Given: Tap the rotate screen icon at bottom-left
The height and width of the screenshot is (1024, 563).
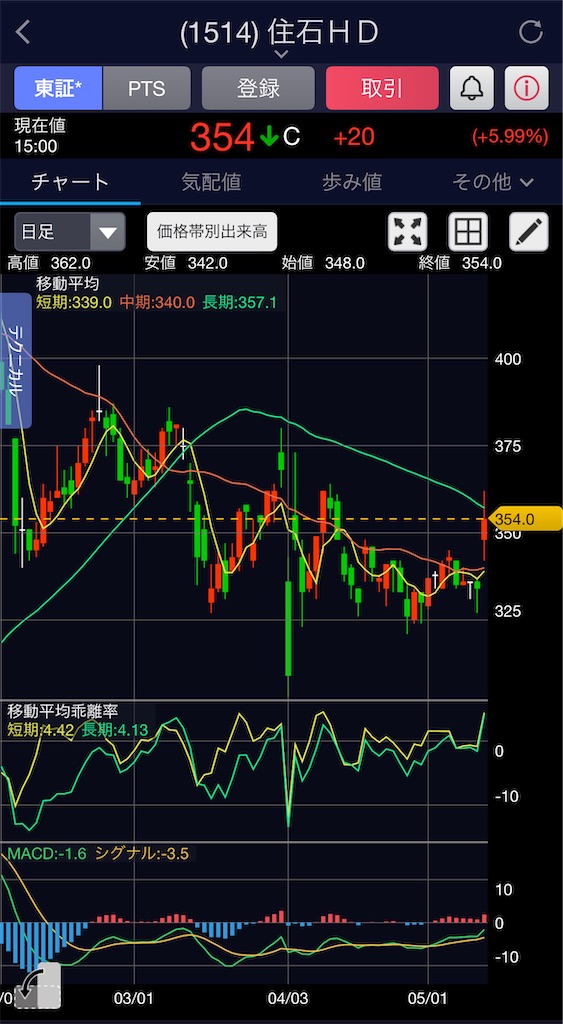Looking at the screenshot, I should click(37, 985).
